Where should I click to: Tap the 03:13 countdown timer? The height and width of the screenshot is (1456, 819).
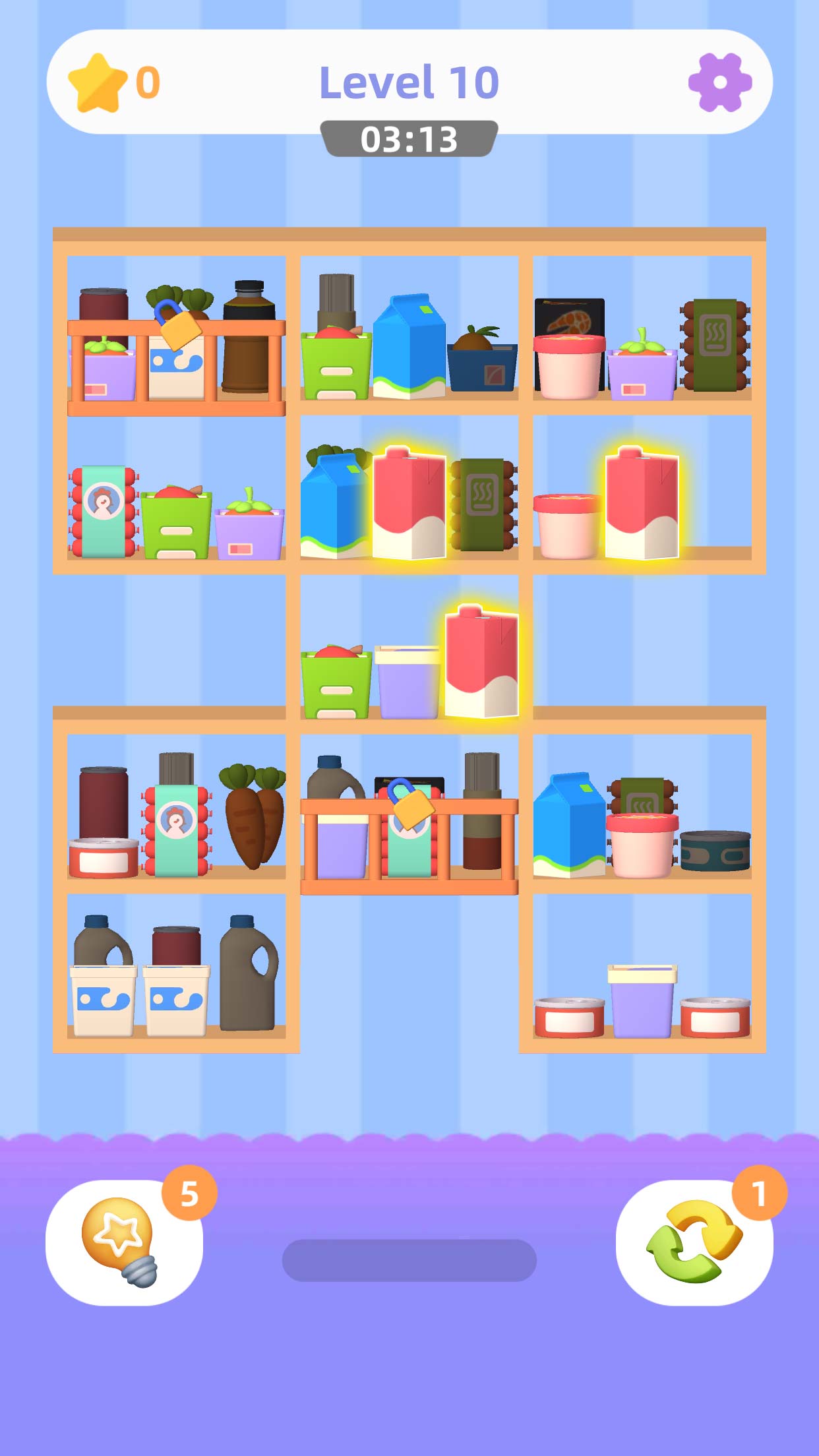point(409,138)
